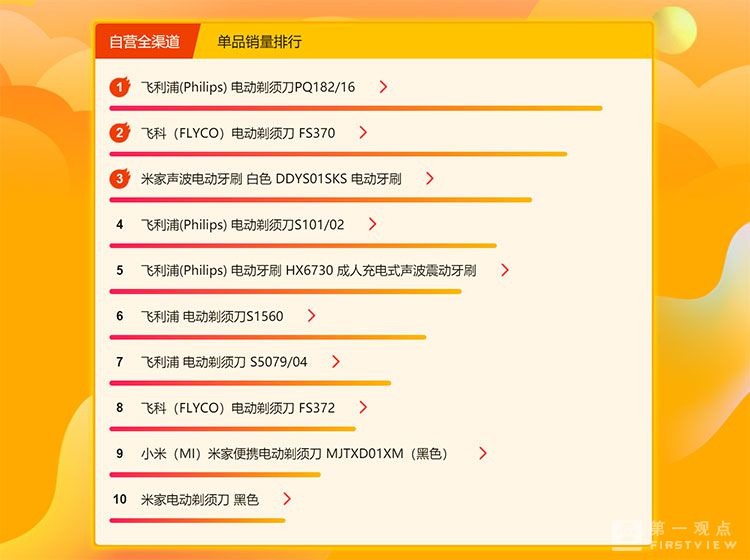This screenshot has height=560, width=750.
Task: View 米家声波电动牙刷 DDYS01SKS item
Action: (x=271, y=179)
